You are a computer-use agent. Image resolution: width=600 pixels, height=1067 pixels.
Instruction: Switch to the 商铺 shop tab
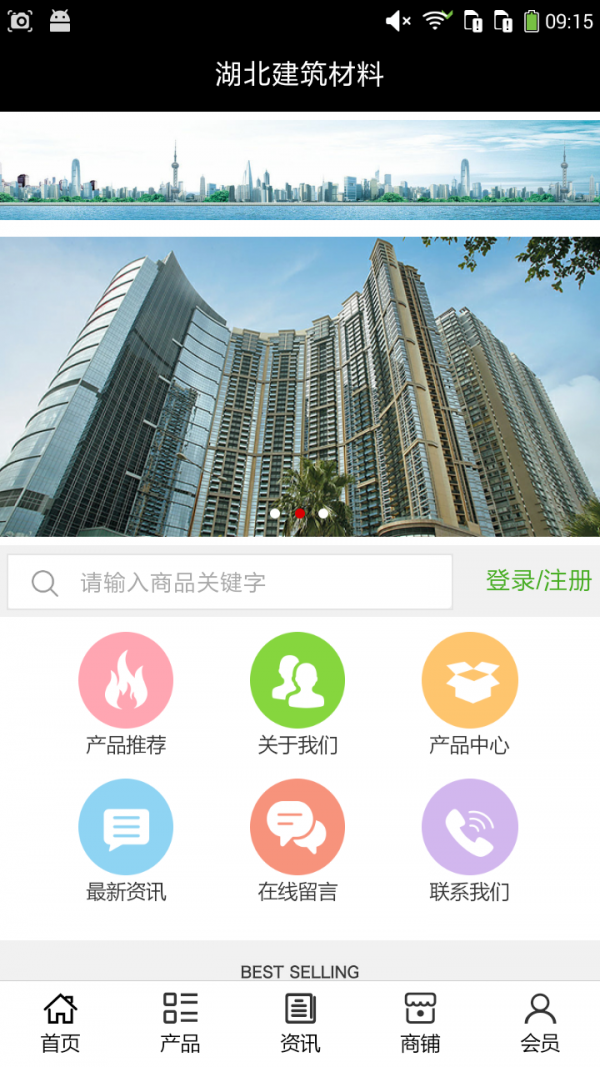coord(420,1023)
